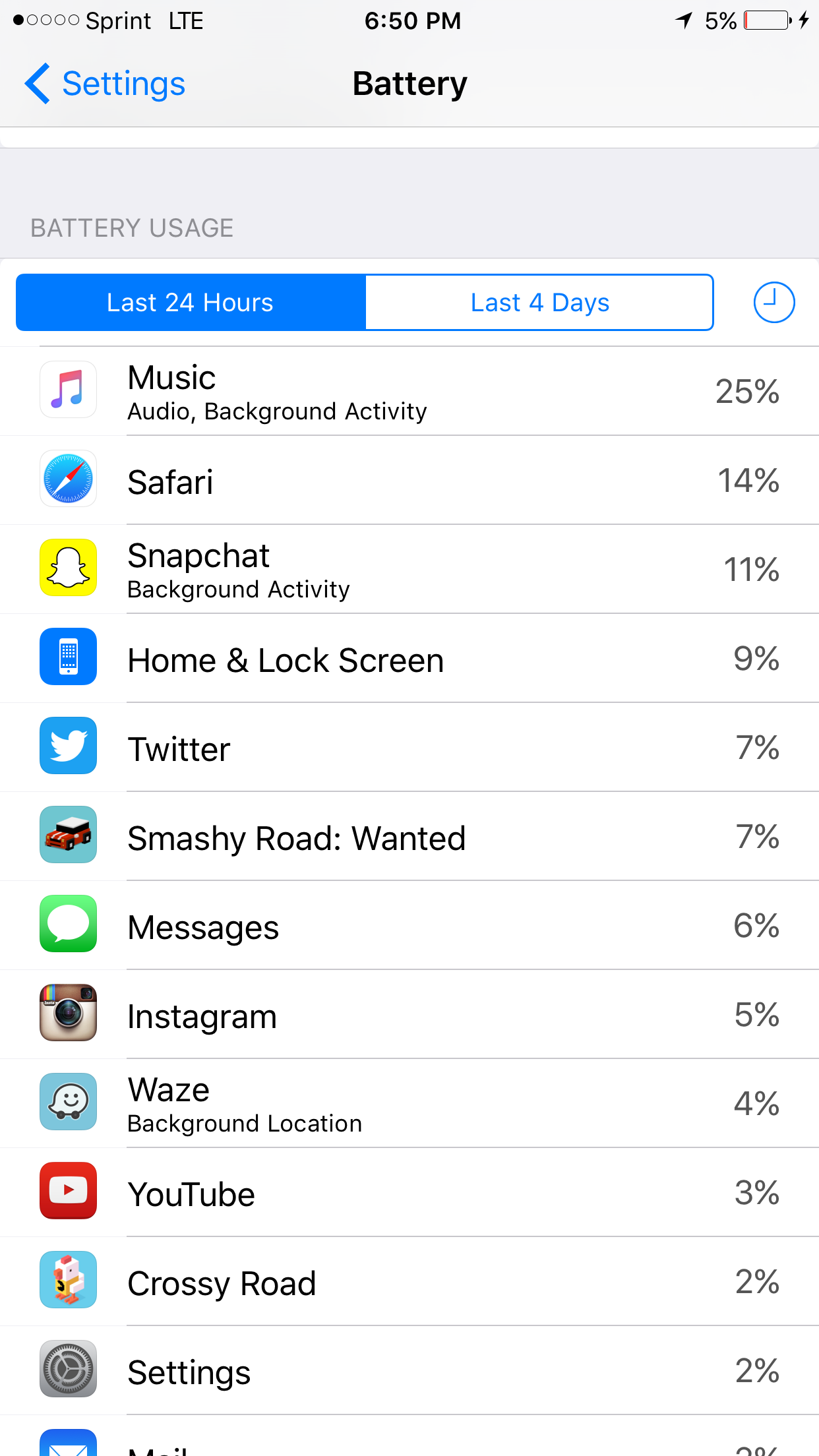Tap the Safari battery usage row
819x1456 pixels.
[x=409, y=481]
